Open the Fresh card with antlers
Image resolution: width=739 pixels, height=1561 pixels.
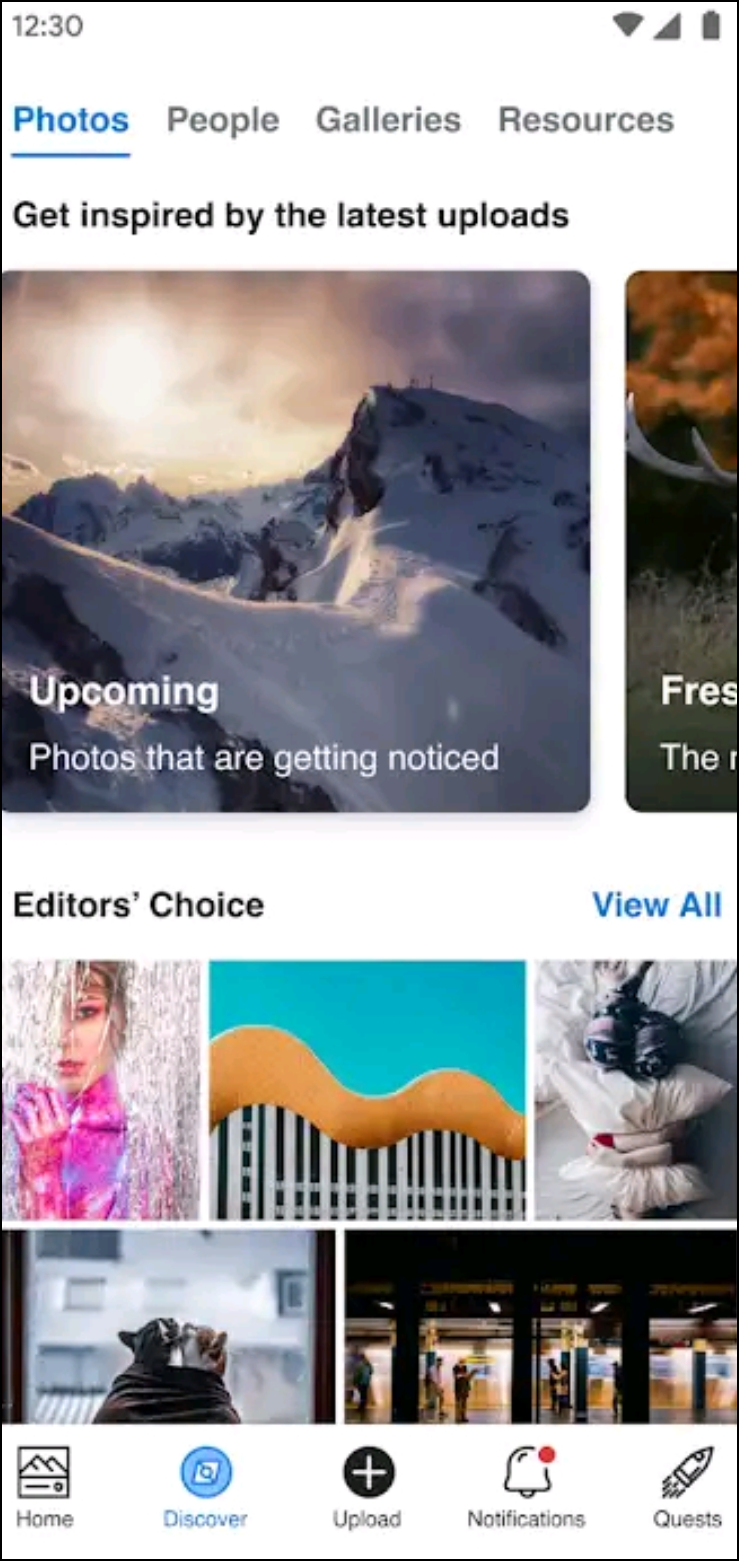click(684, 540)
